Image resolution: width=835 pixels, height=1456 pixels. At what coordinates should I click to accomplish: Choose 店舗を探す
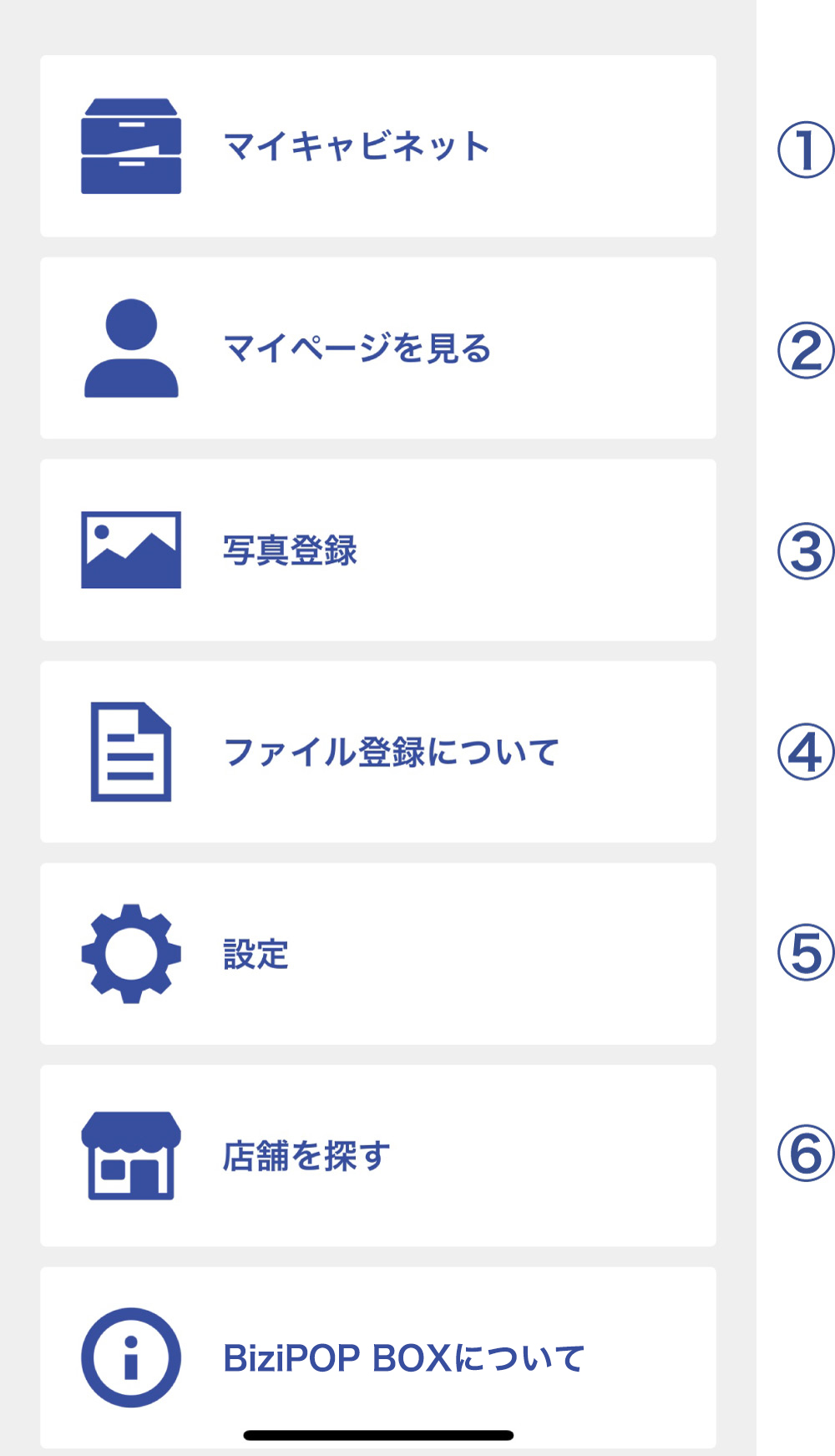377,1156
